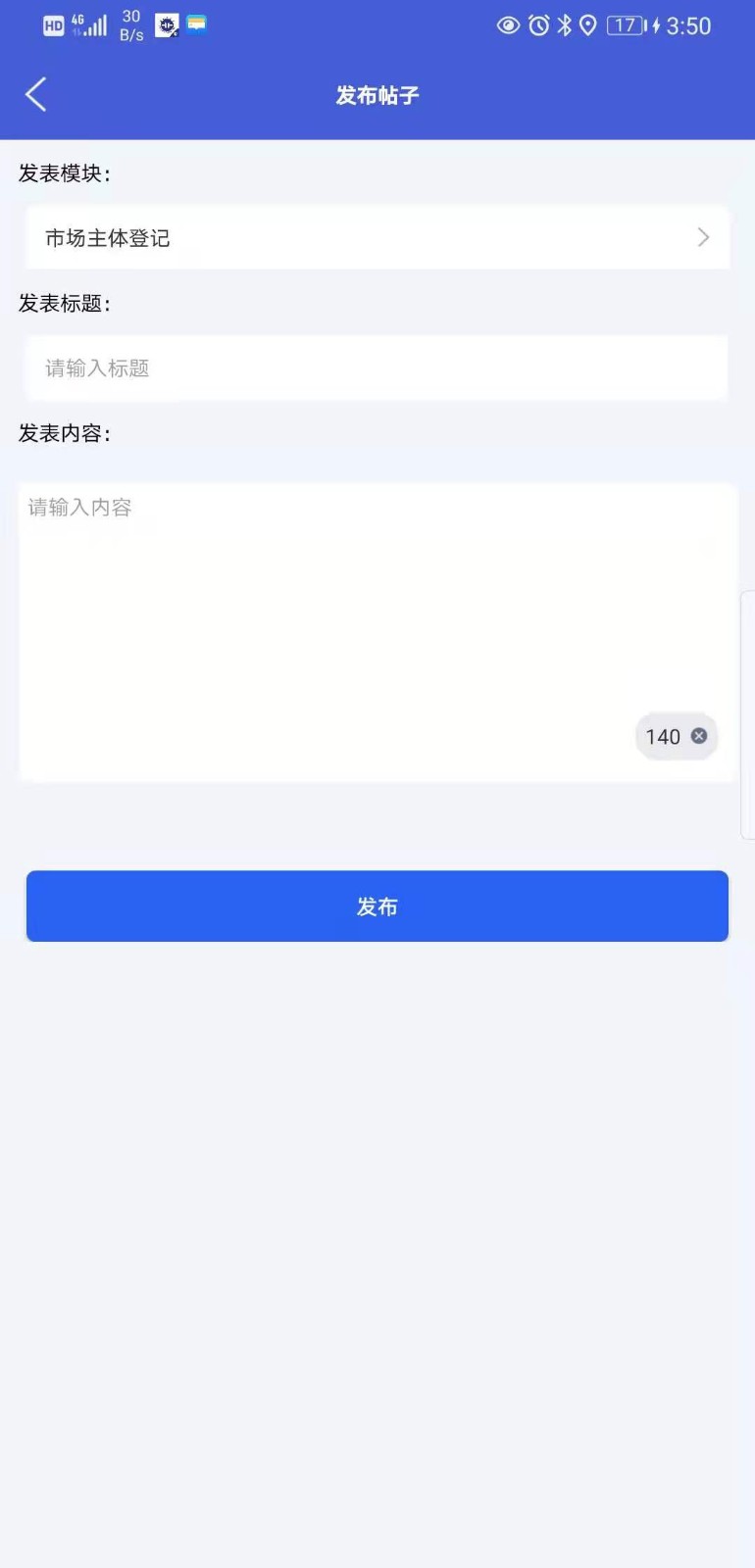
Task: Tap the Bluetooth icon in status bar
Action: 564,25
